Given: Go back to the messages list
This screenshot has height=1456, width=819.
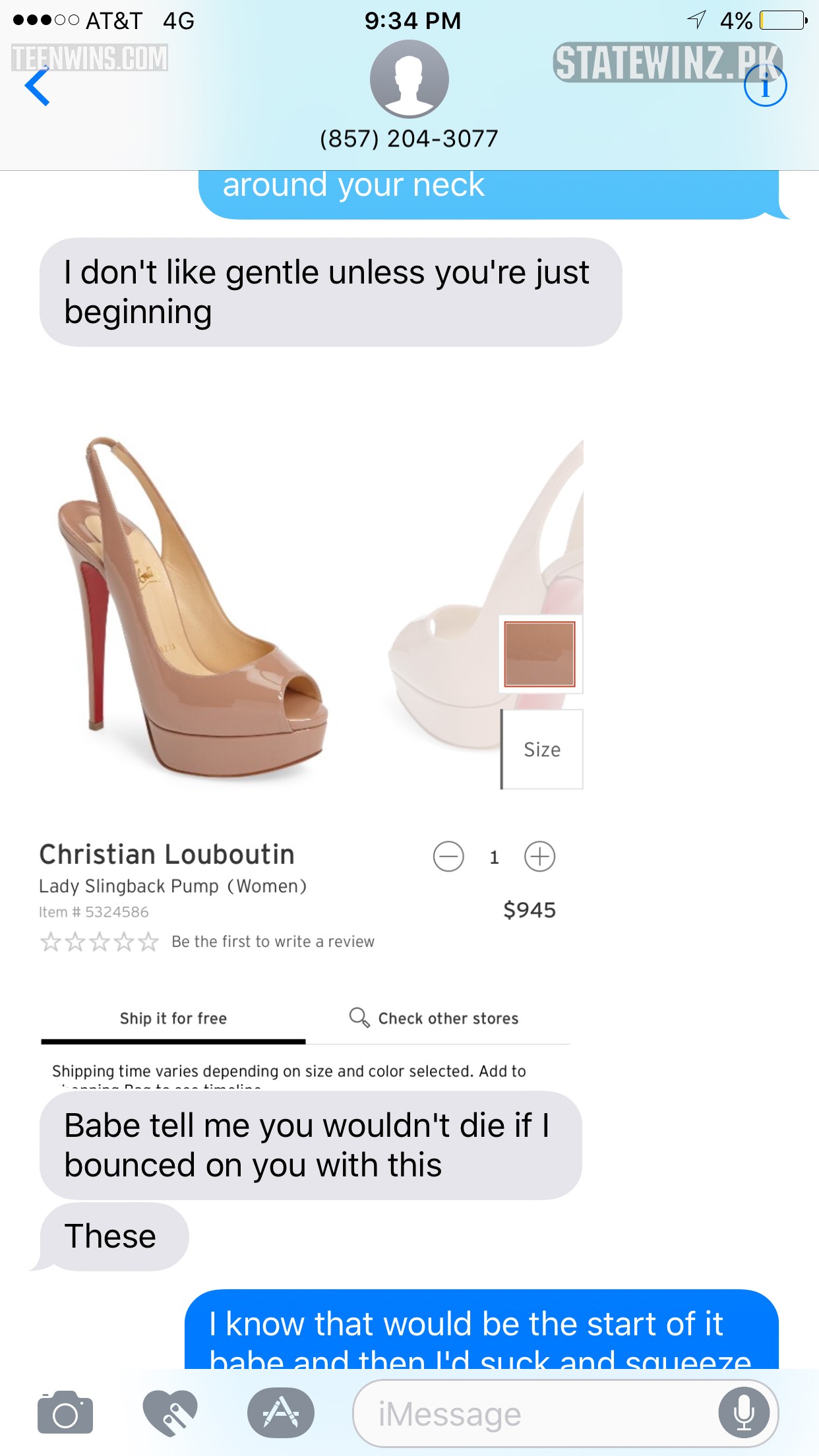Looking at the screenshot, I should (38, 86).
